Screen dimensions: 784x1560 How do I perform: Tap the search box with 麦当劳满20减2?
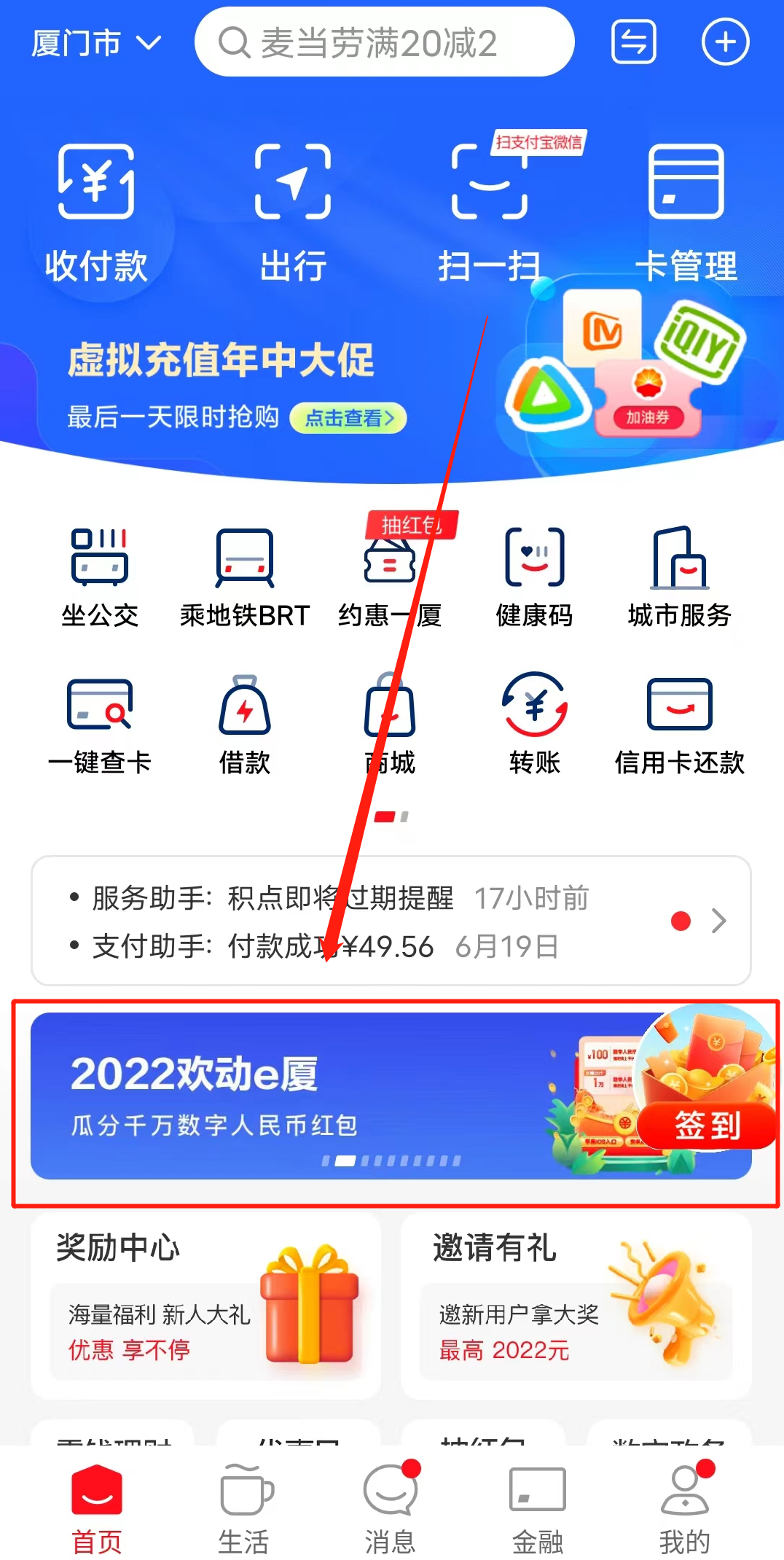tap(384, 44)
